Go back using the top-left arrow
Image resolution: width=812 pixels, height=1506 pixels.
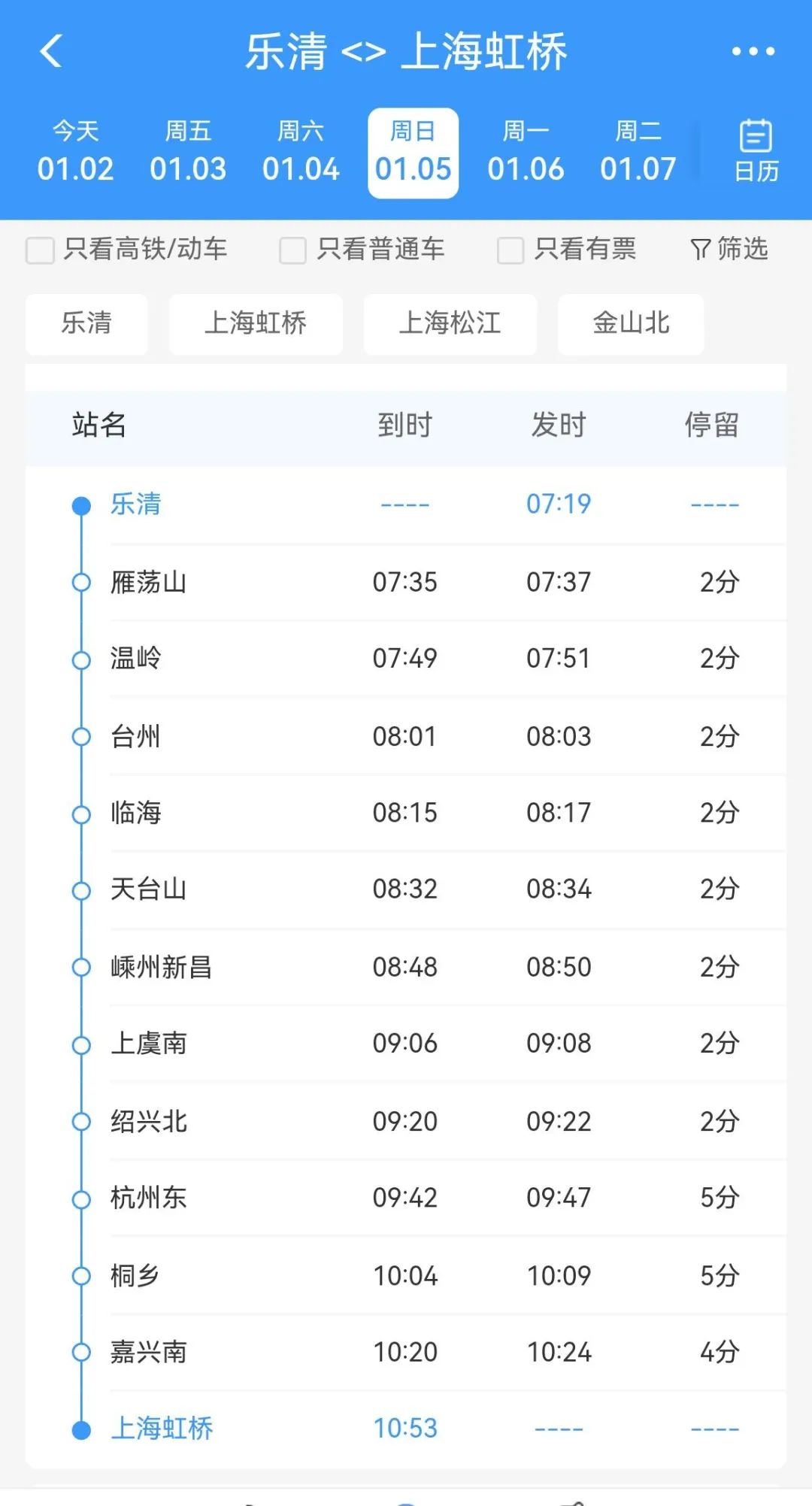pos(51,51)
